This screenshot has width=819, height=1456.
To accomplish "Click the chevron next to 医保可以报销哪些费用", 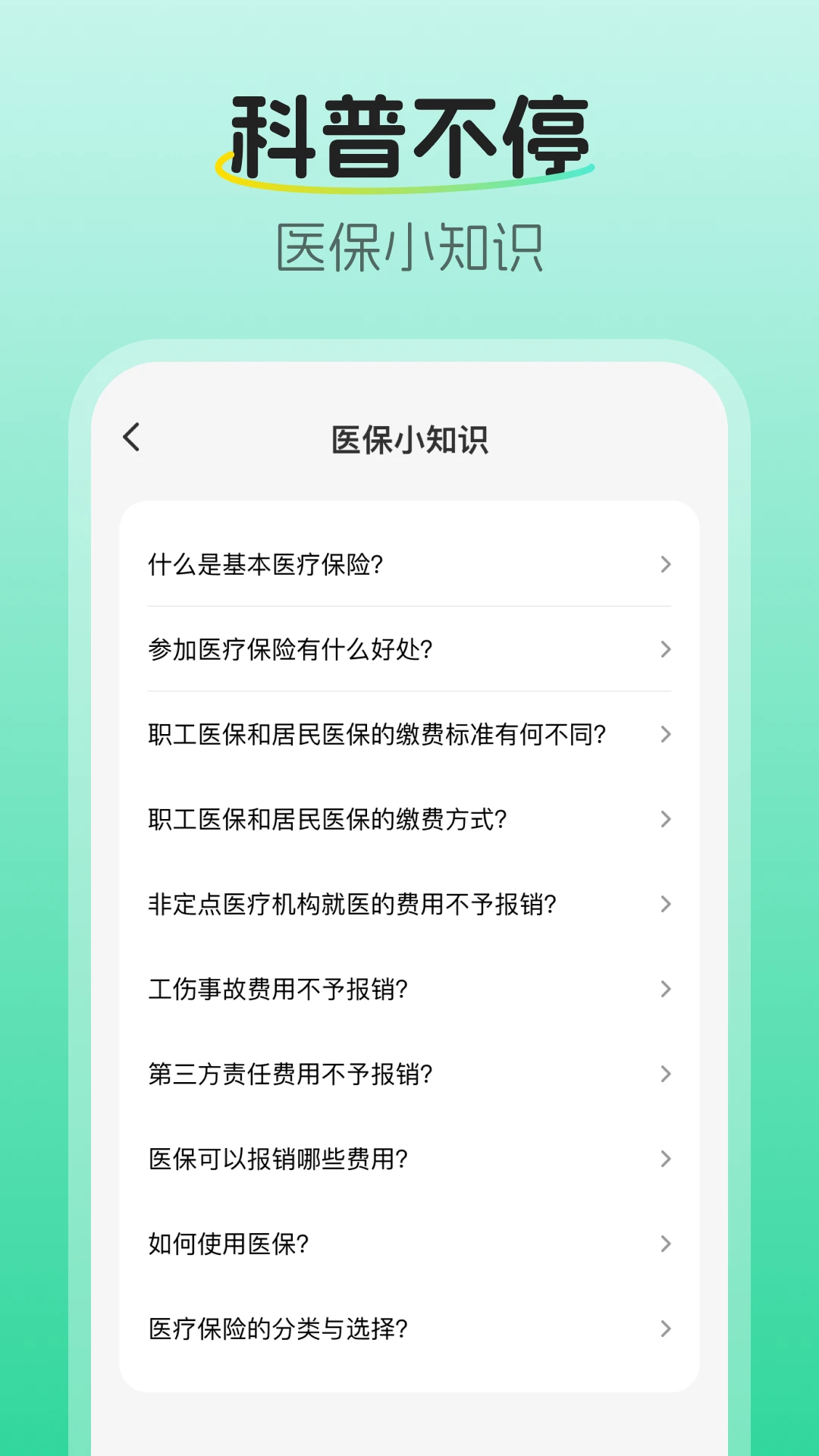I will point(666,1159).
